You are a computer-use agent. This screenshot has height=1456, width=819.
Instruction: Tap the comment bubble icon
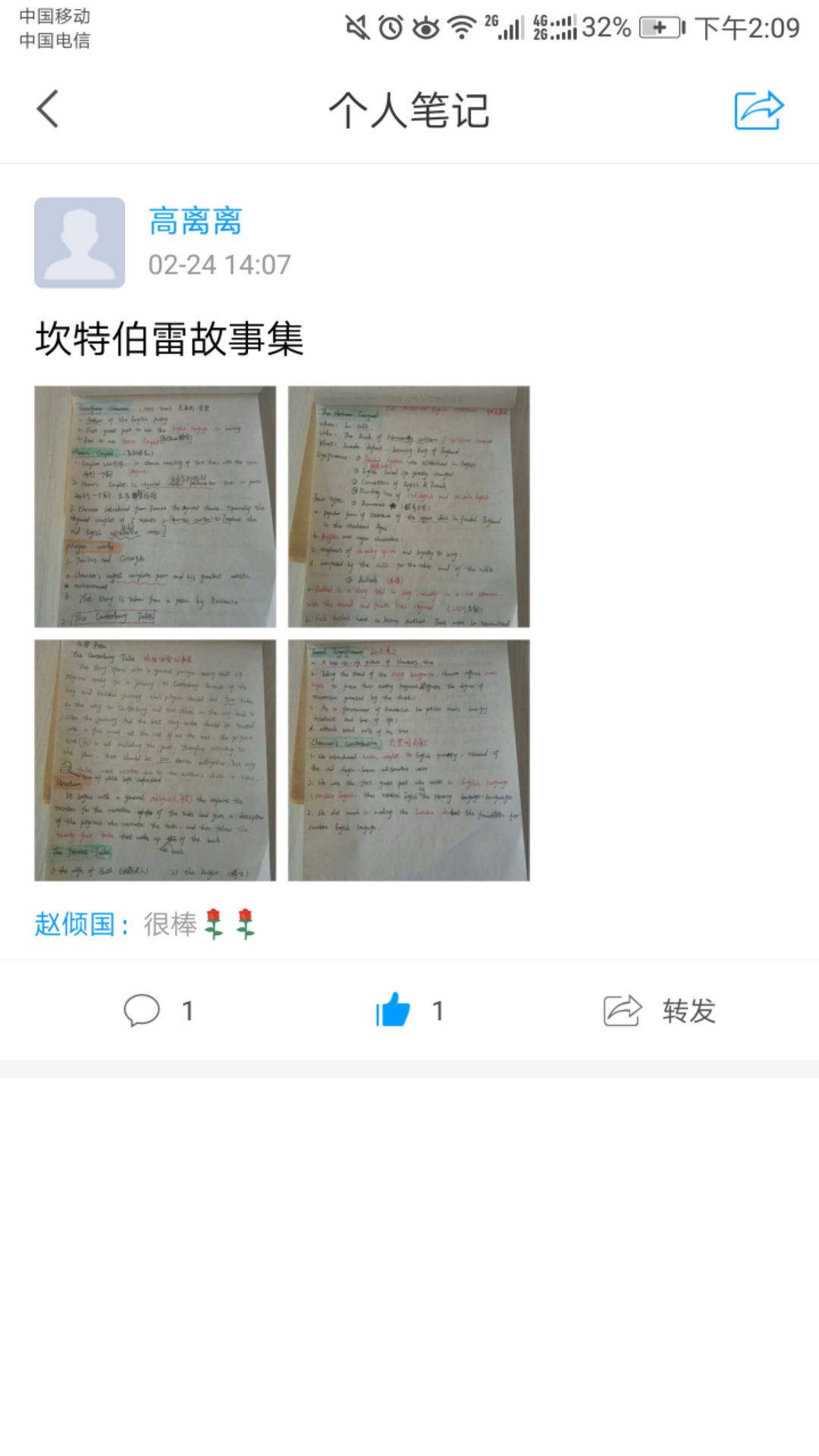coord(143,1010)
